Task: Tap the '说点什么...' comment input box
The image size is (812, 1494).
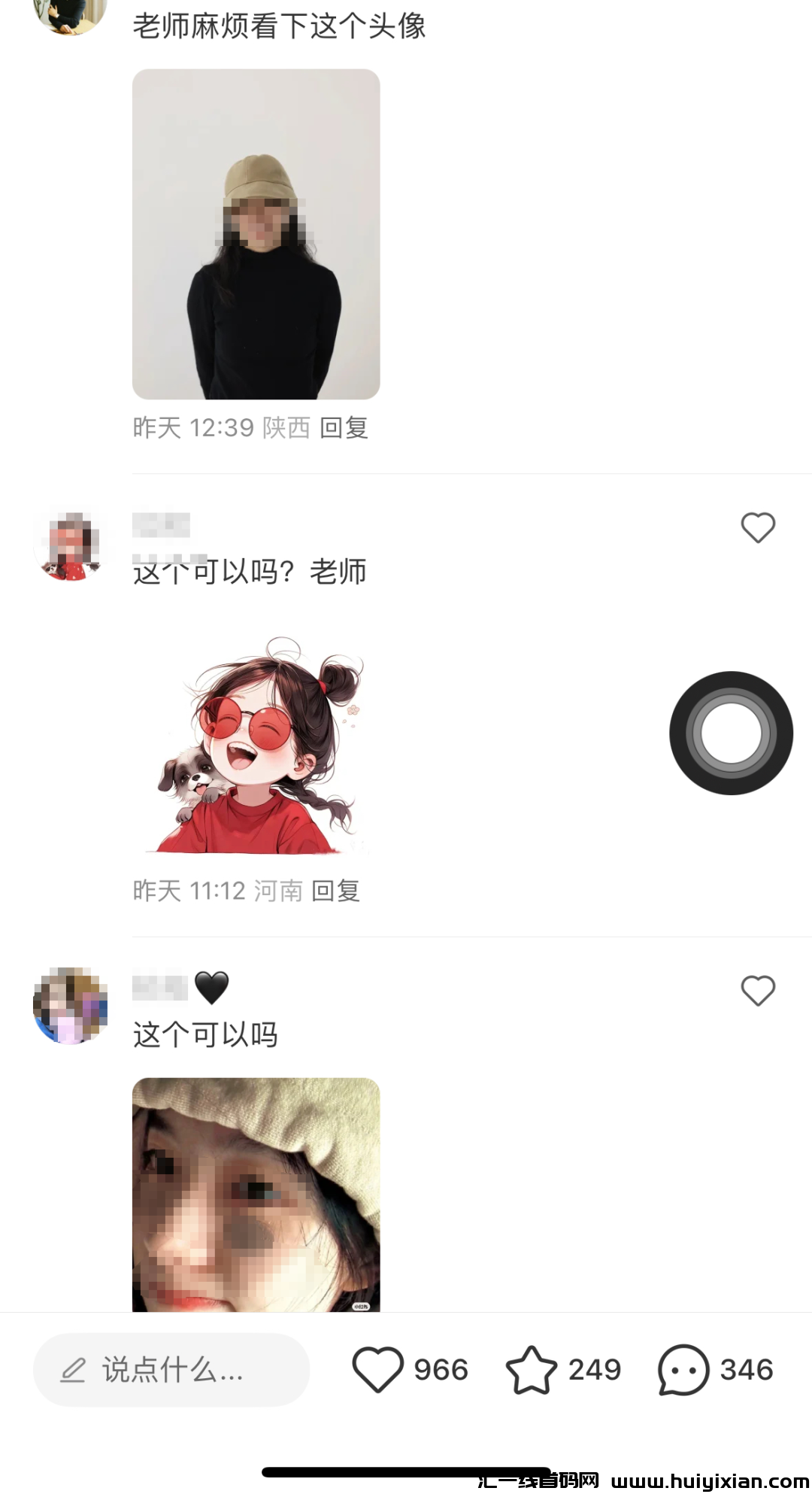Action: pos(171,1370)
